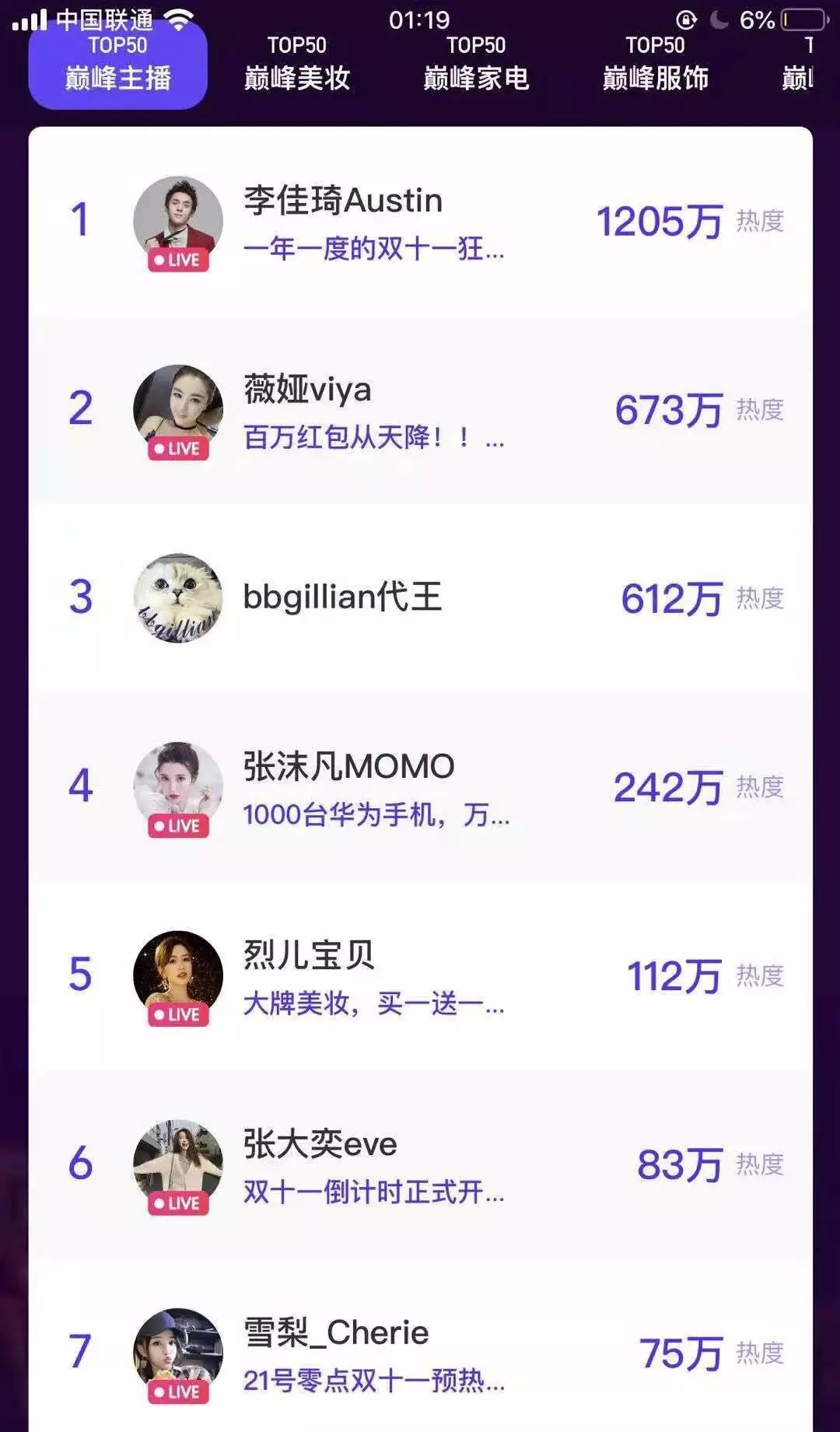
Task: Open 薇娅viya's ranking entry
Action: point(420,410)
